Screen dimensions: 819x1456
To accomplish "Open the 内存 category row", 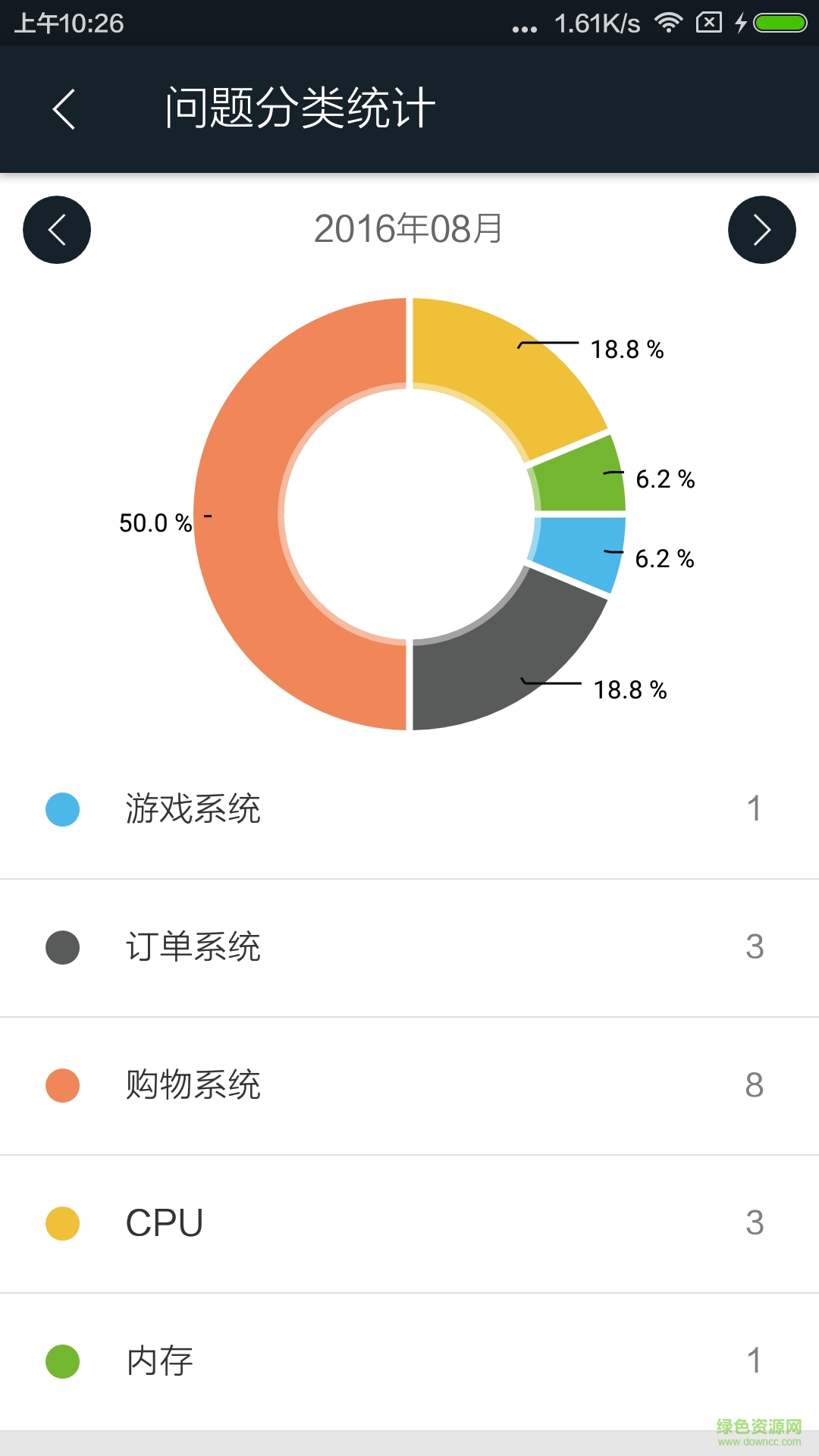I will click(409, 1361).
